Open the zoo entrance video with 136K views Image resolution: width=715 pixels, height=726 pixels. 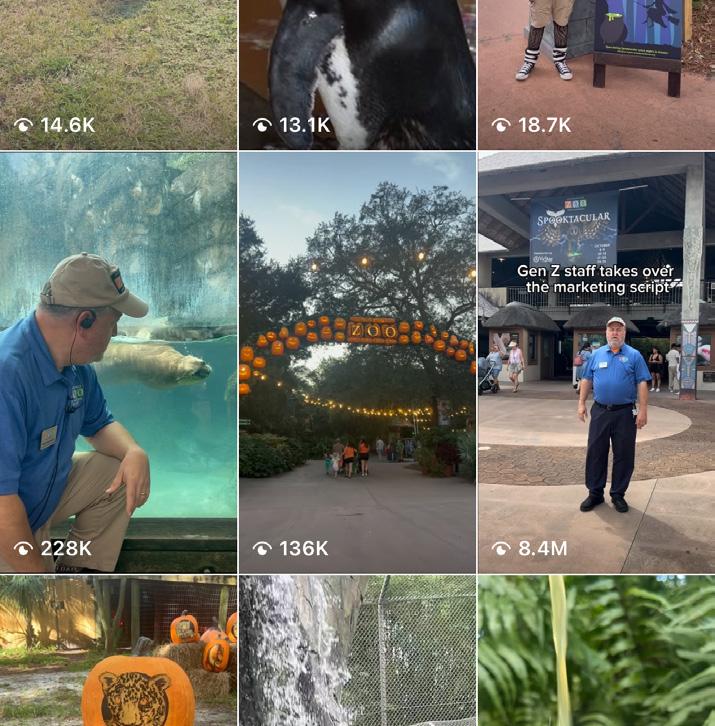357,360
